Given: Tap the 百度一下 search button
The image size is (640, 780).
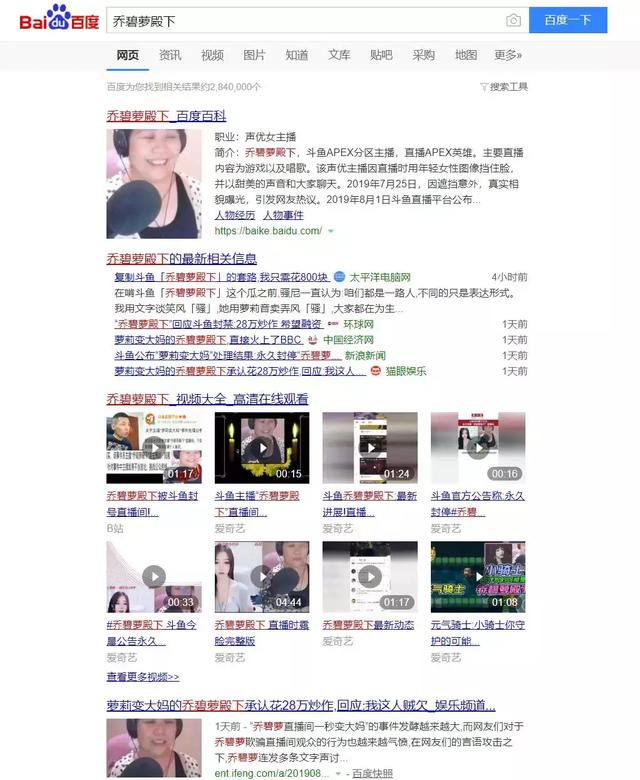Looking at the screenshot, I should 568,20.
